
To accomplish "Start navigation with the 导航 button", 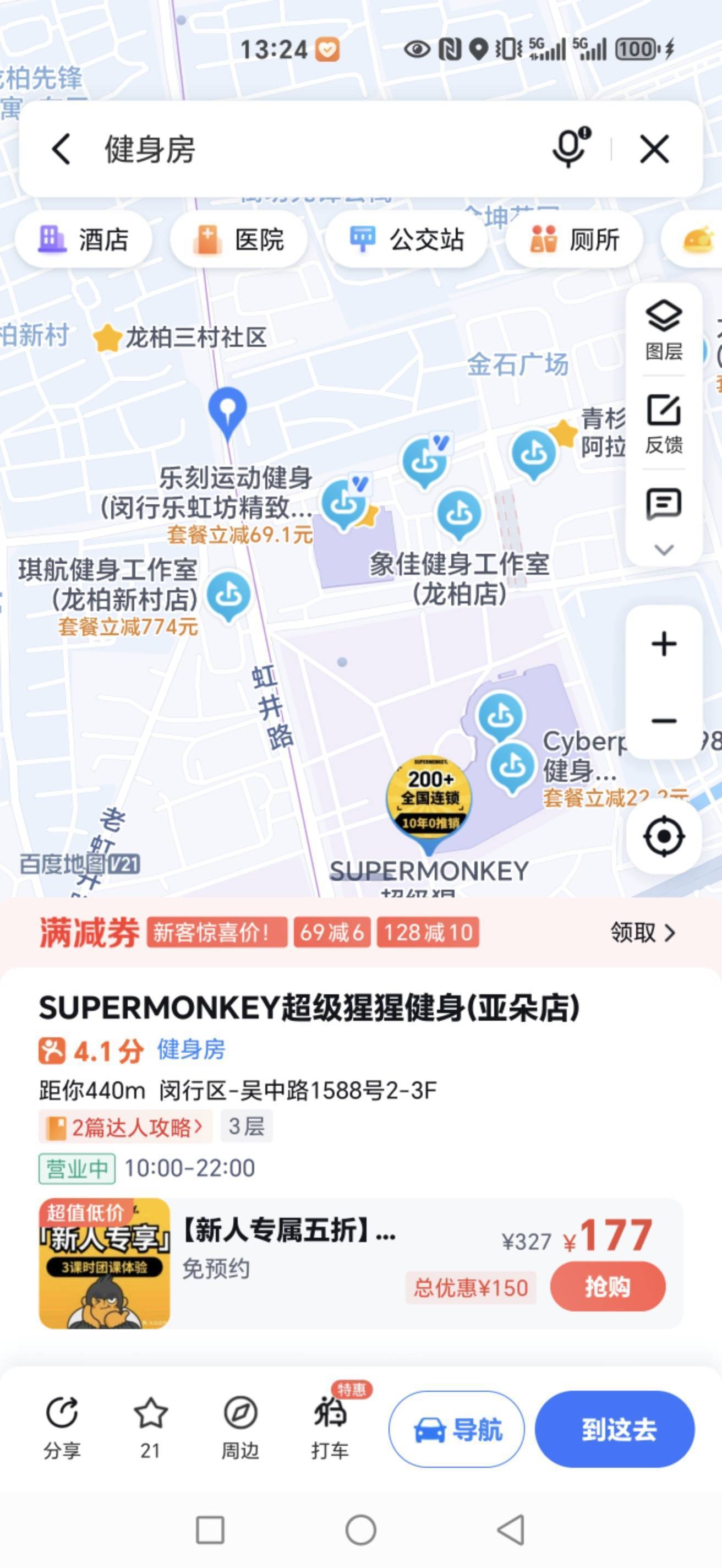I will click(x=457, y=1429).
